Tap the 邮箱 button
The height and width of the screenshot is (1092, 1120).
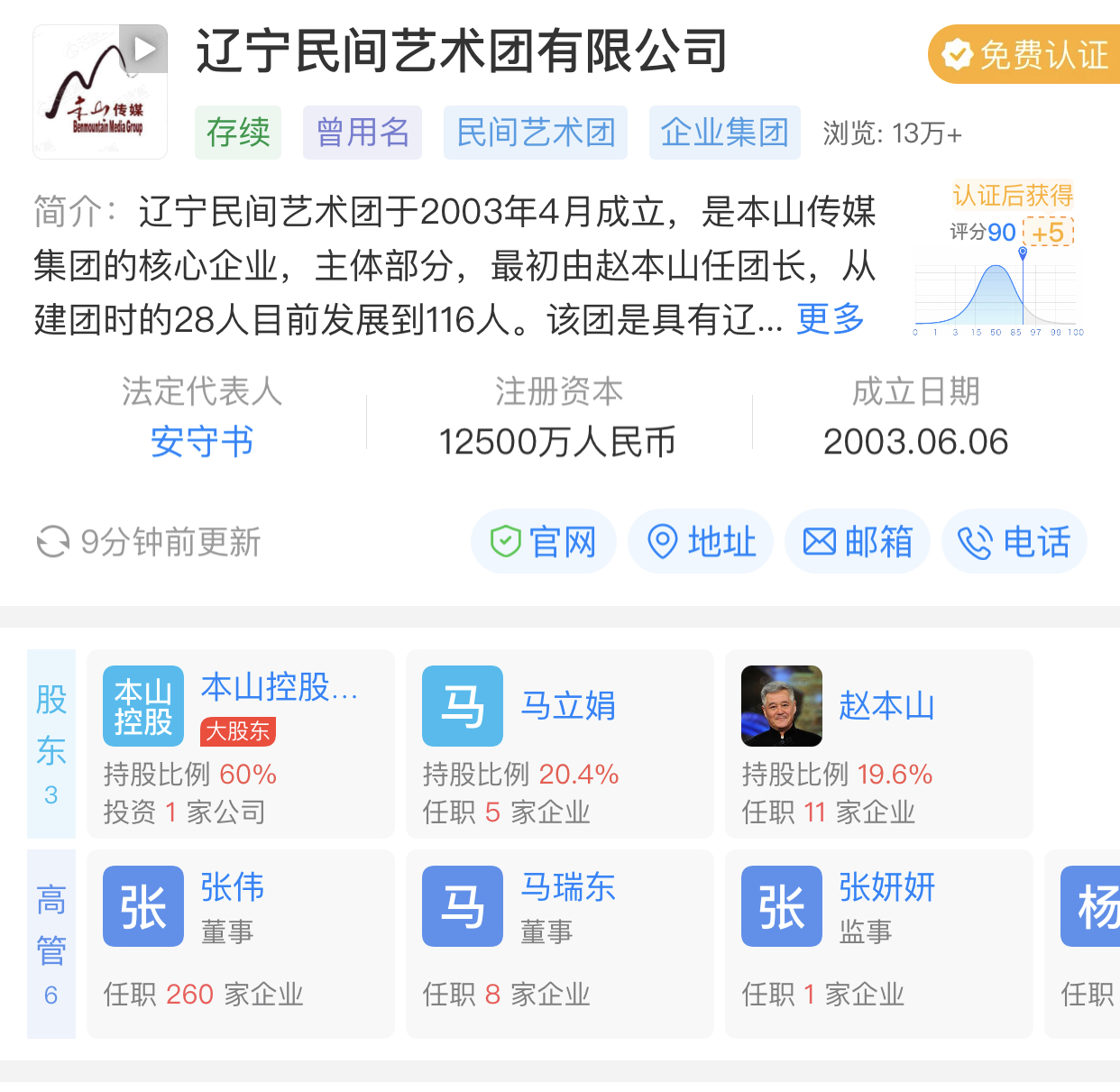coord(858,542)
